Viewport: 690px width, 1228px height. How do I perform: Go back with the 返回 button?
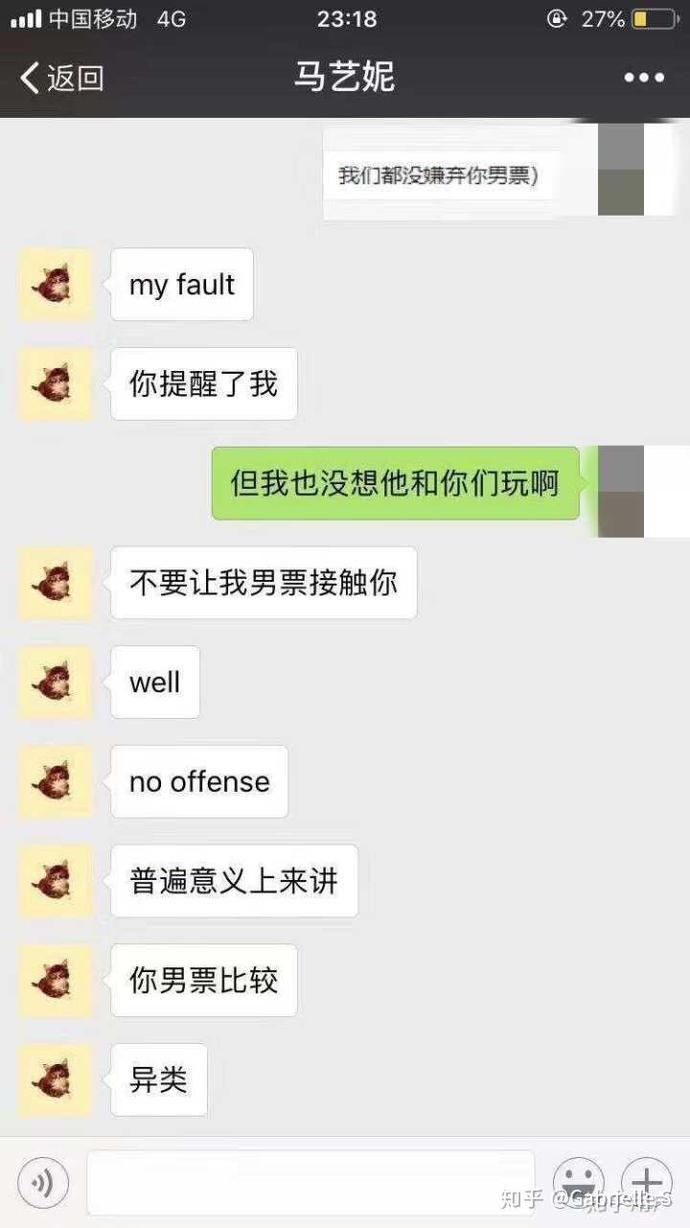pyautogui.click(x=62, y=78)
